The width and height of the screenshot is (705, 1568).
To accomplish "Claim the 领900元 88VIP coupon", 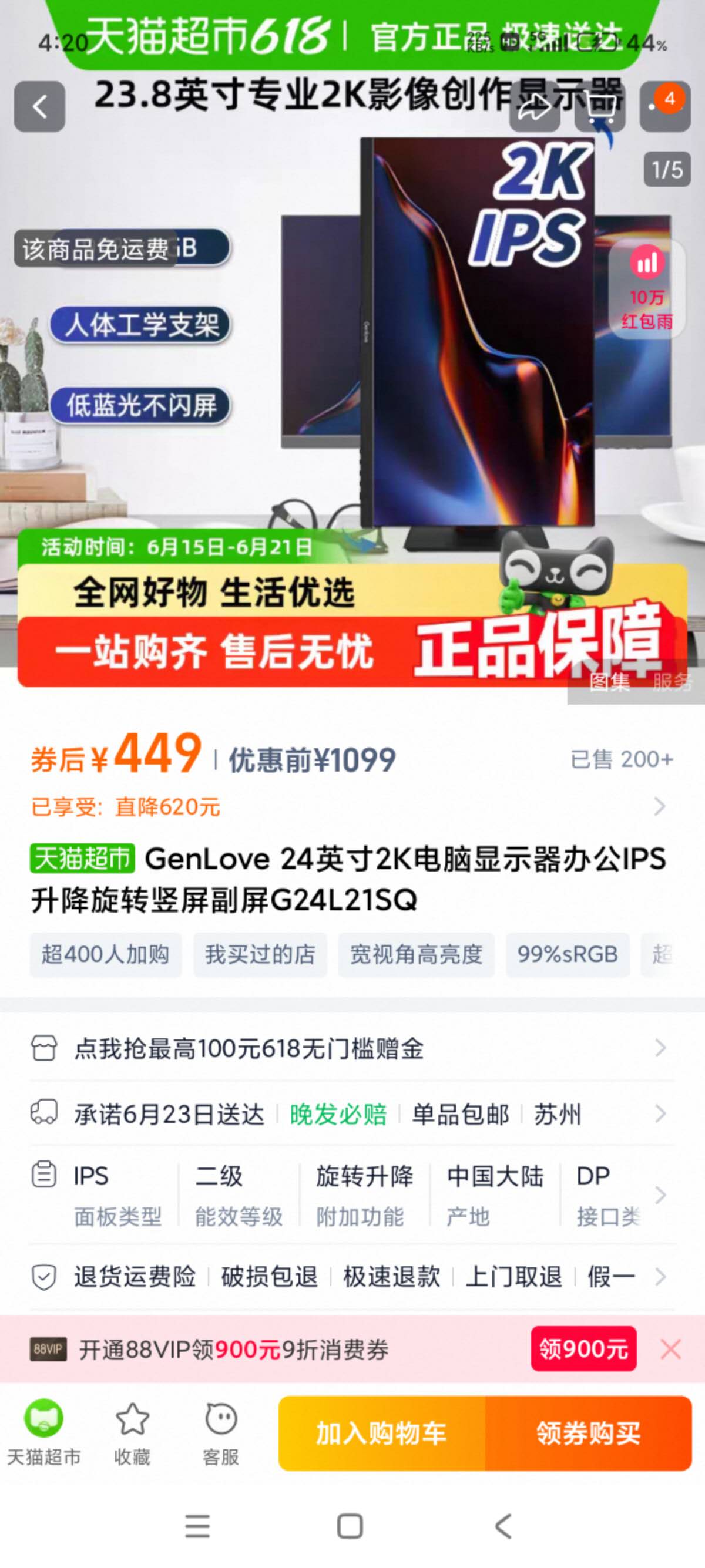I will click(583, 1350).
